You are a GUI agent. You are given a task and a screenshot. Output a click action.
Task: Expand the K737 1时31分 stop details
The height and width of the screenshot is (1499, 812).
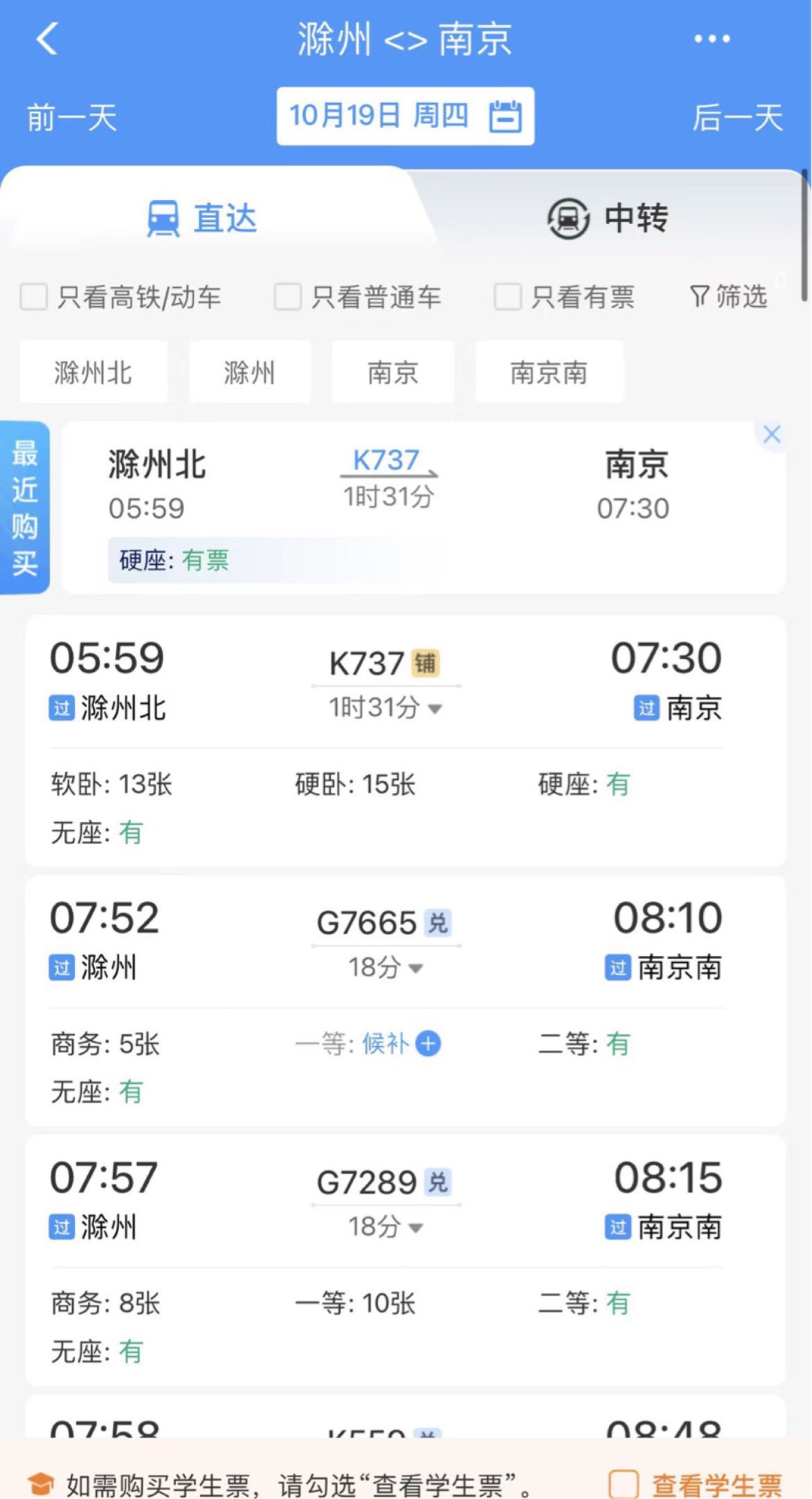(x=385, y=708)
